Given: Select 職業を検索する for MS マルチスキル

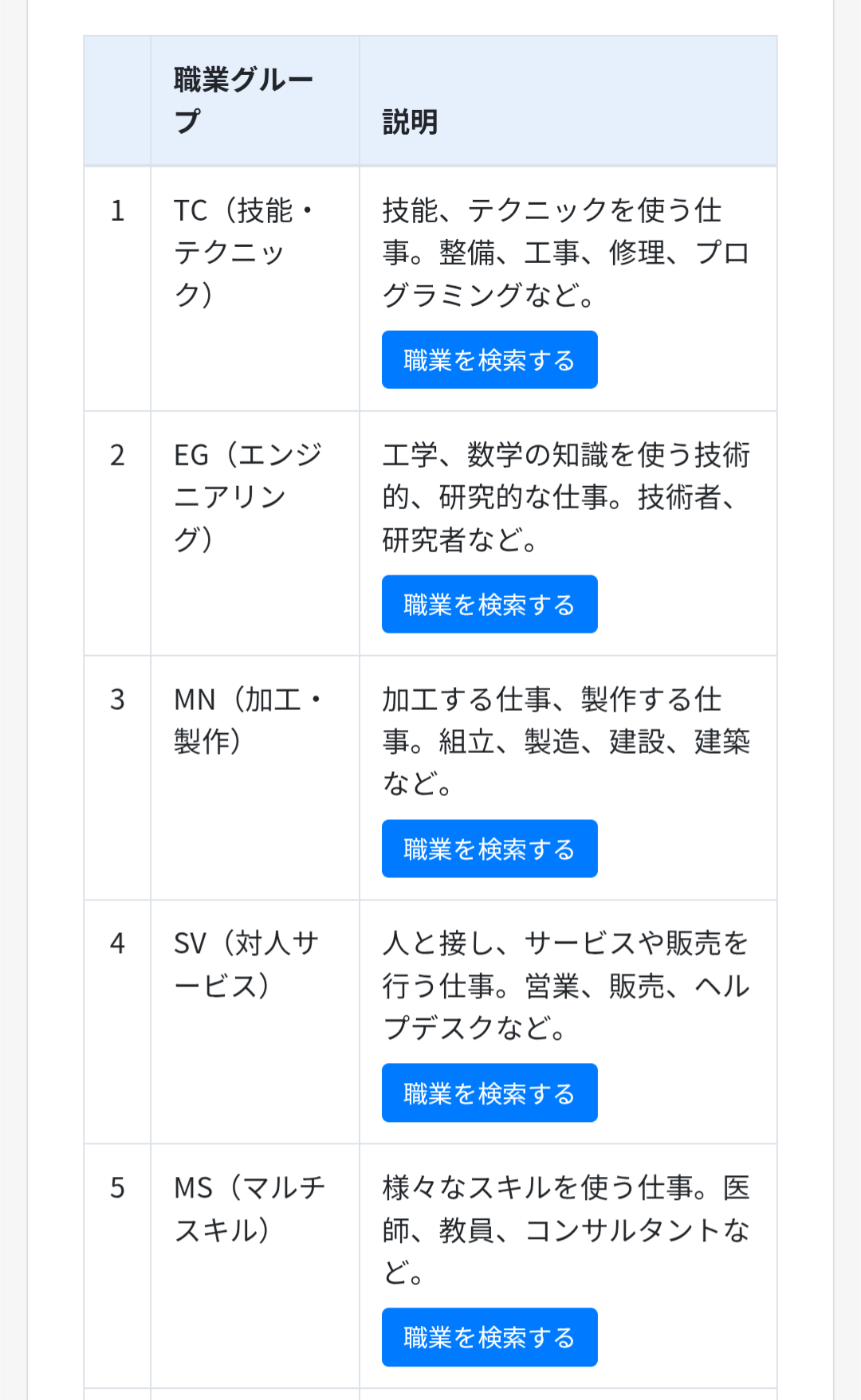Looking at the screenshot, I should (x=489, y=1337).
